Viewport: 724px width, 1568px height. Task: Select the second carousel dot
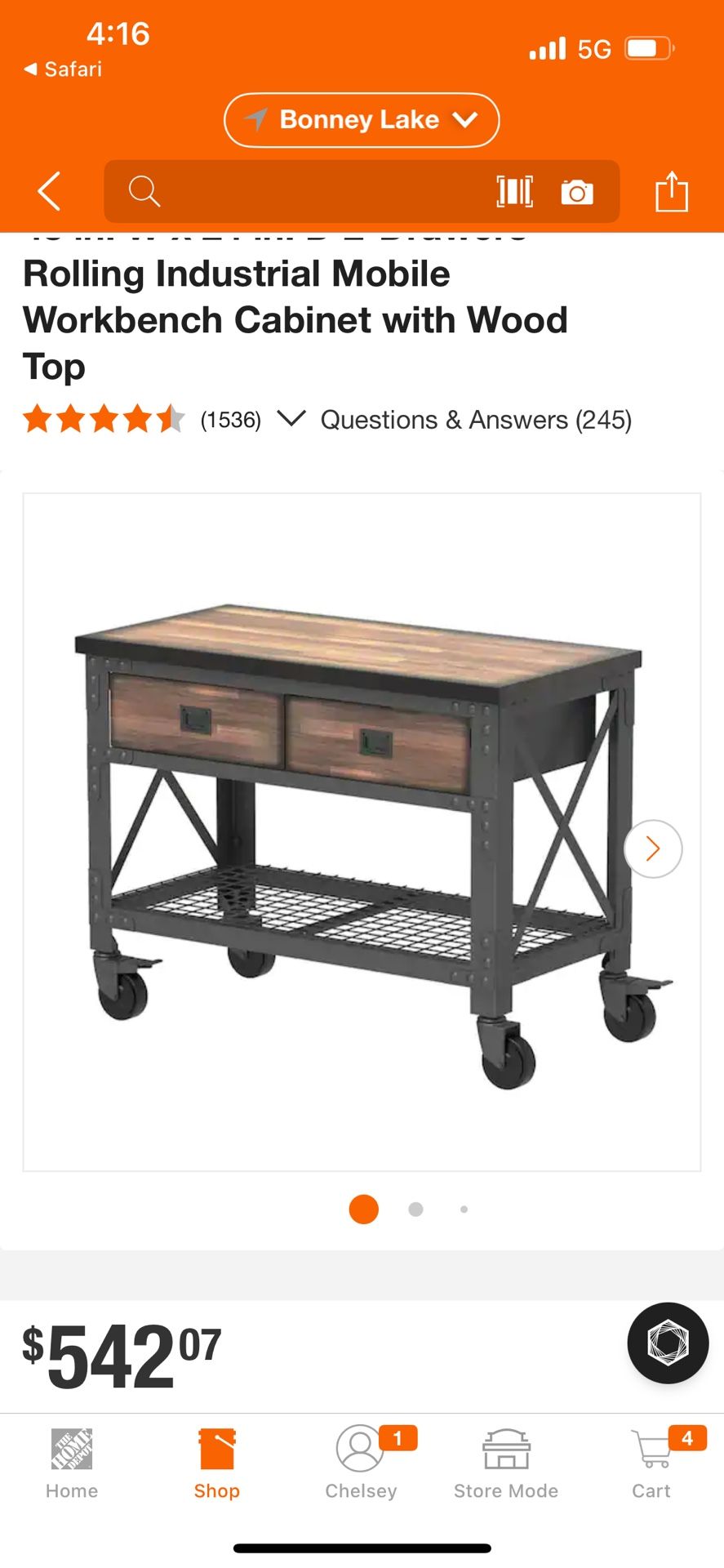pyautogui.click(x=415, y=1209)
